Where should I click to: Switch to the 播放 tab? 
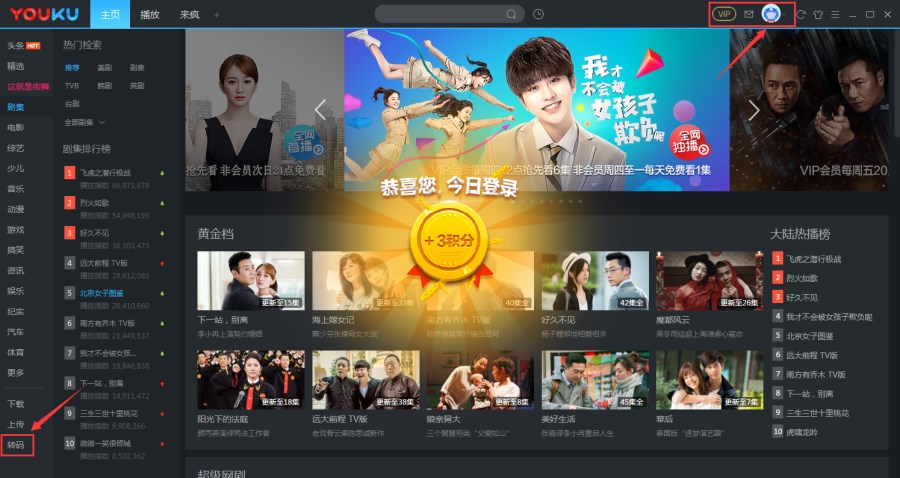149,14
